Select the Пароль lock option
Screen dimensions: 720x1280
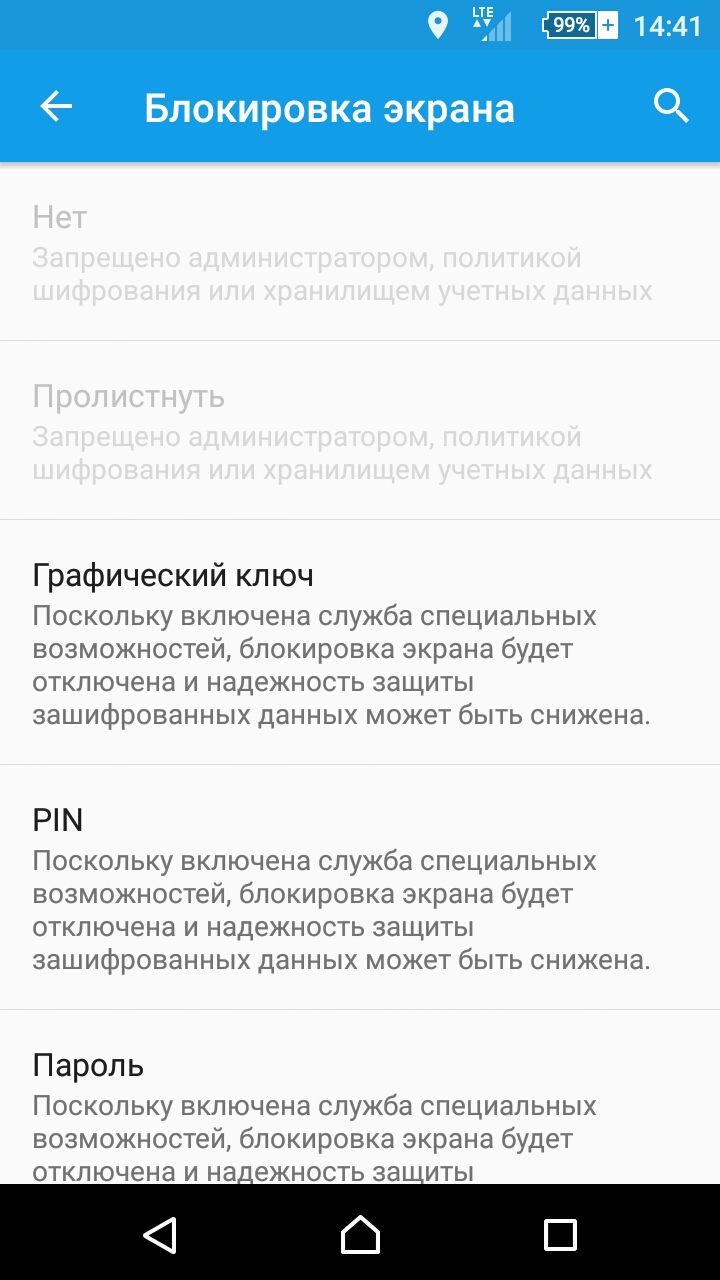coord(360,1100)
